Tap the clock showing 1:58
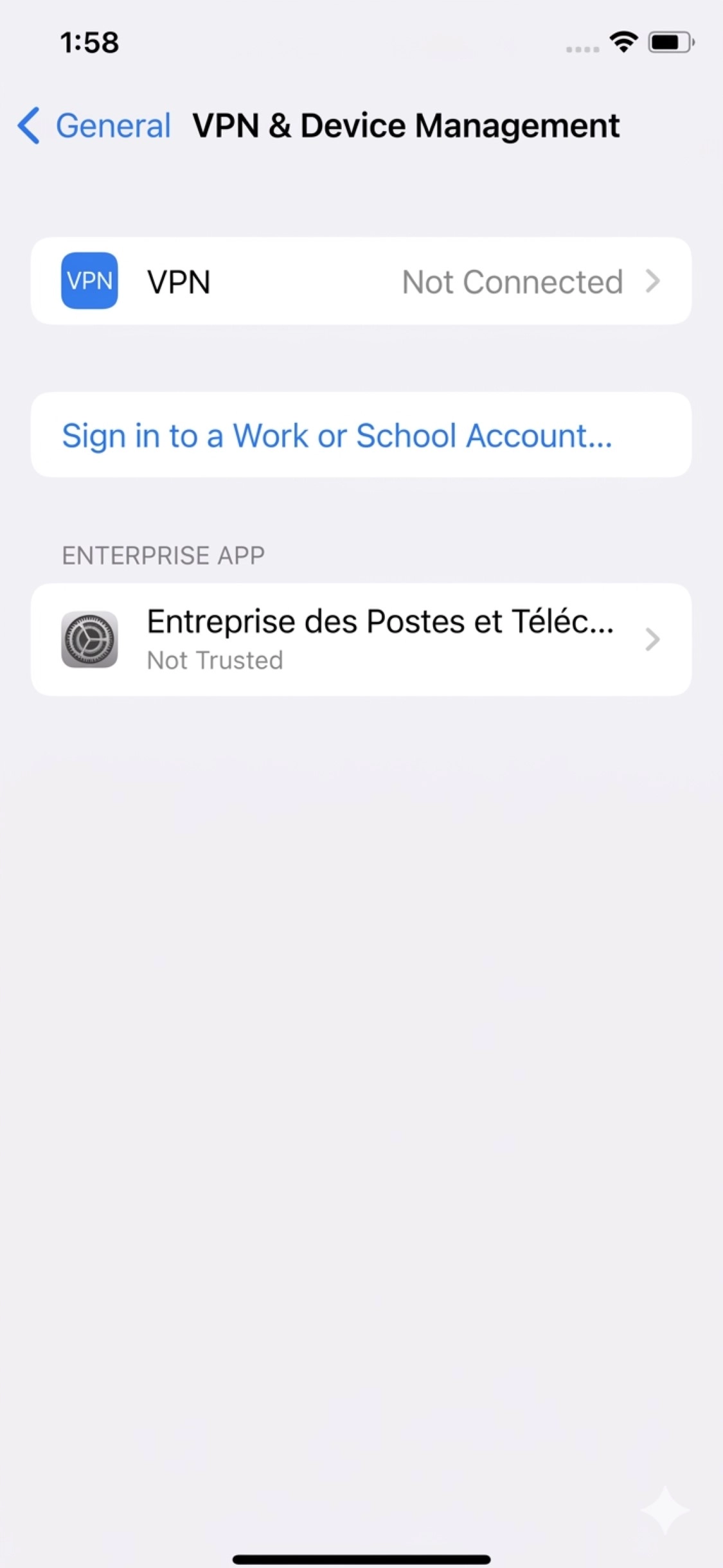Screen dimensions: 723x1568 (89, 42)
